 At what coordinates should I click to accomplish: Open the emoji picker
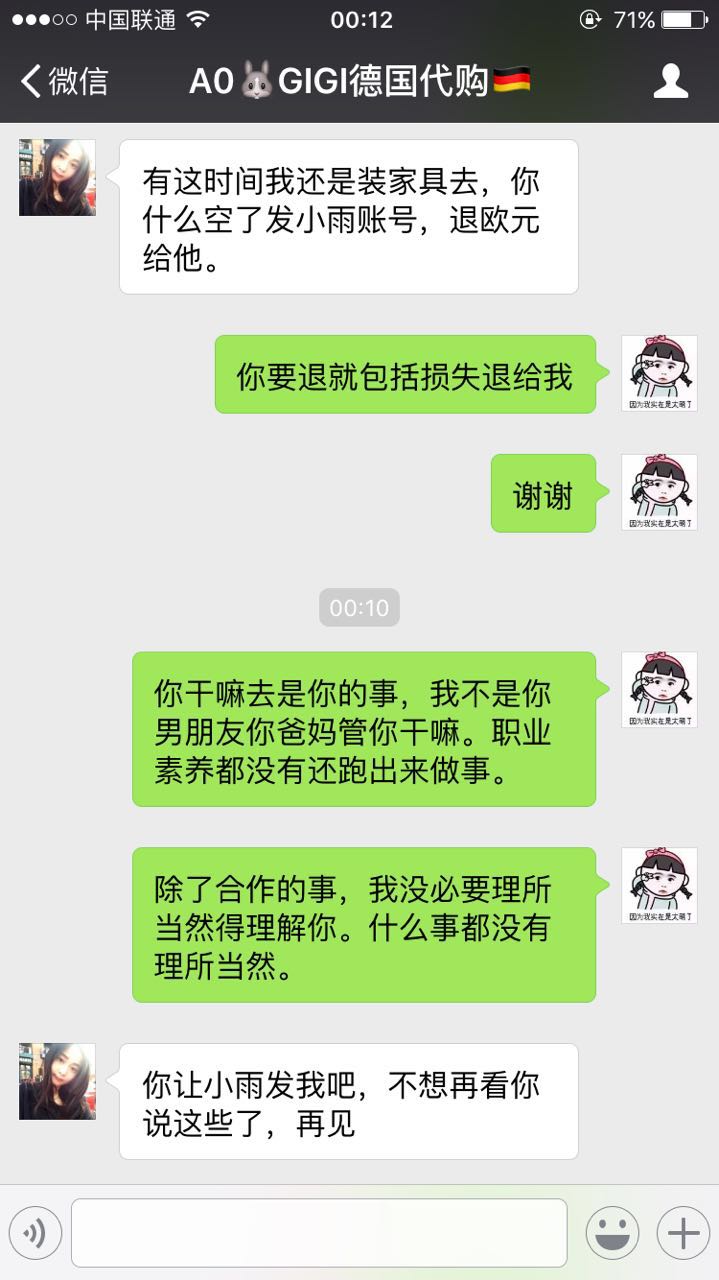[x=612, y=1233]
